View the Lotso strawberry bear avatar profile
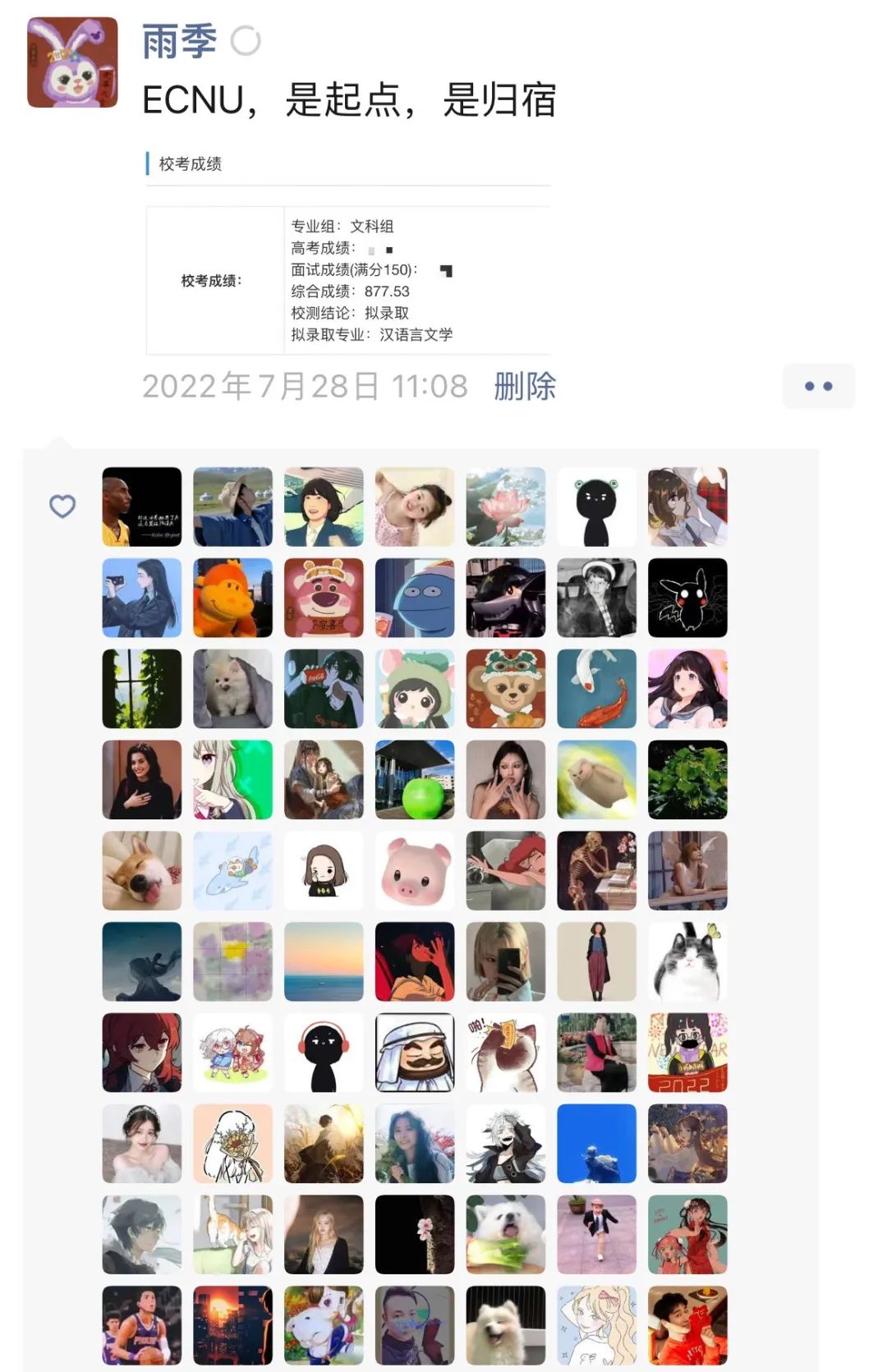887x1372 pixels. [x=324, y=598]
